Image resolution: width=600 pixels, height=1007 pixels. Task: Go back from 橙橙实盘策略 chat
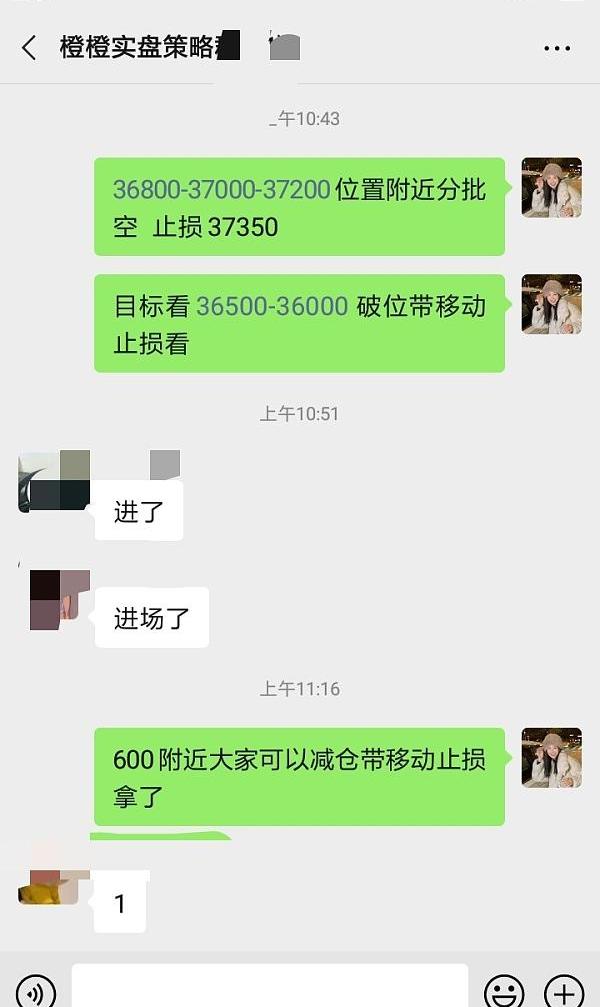(x=29, y=47)
